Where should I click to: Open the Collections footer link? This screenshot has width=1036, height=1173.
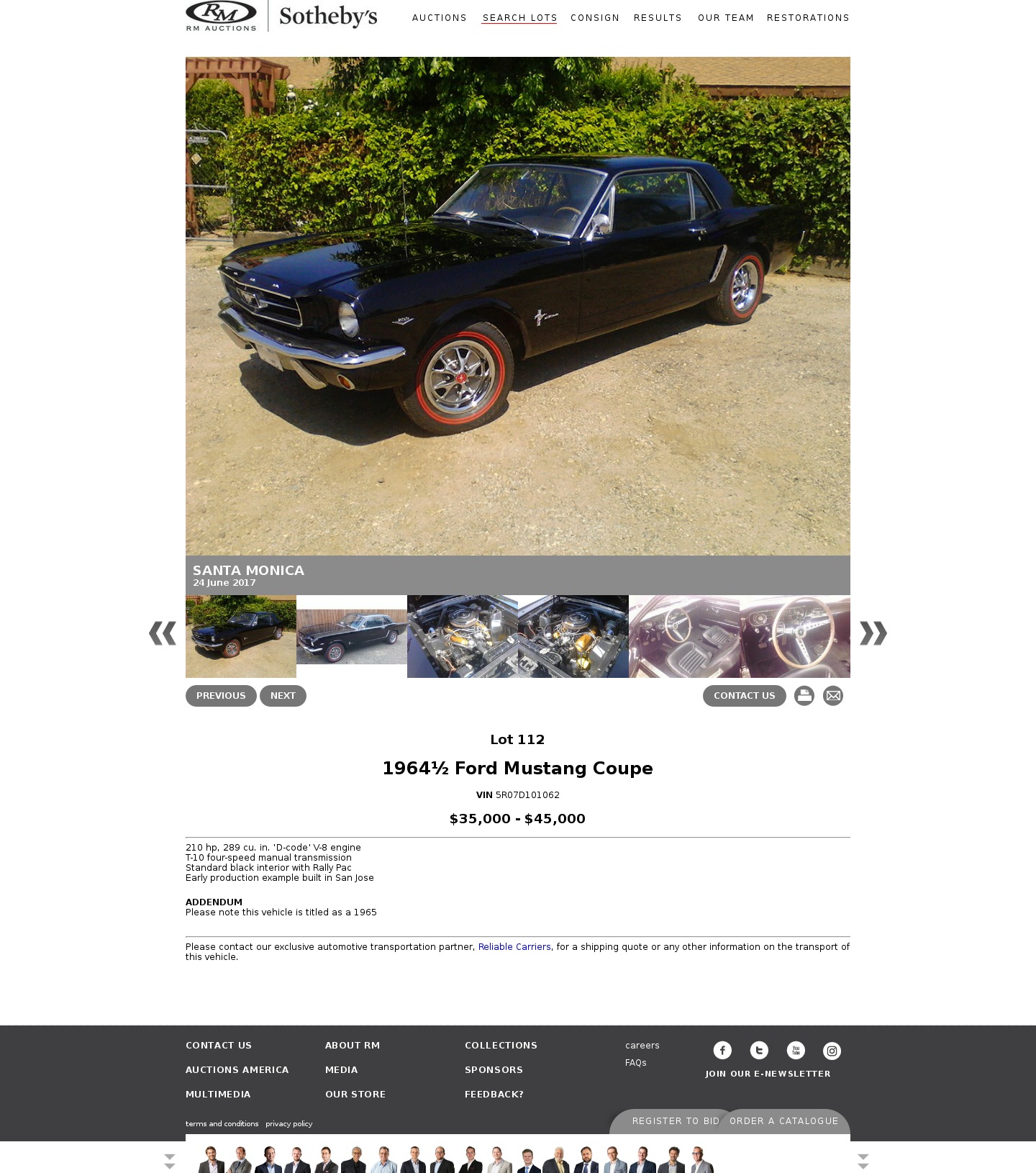click(x=501, y=1046)
